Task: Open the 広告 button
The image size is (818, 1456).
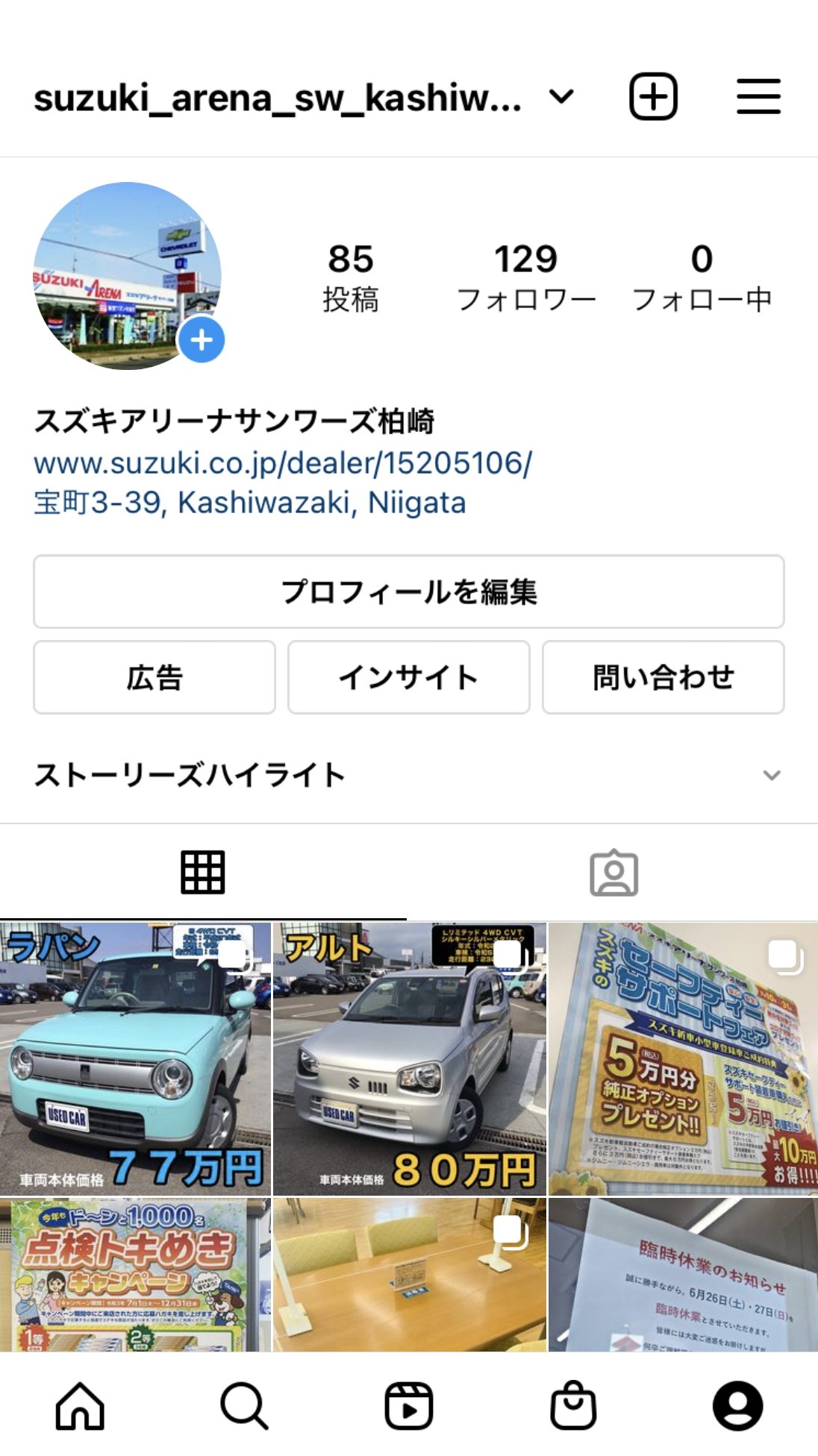Action: click(154, 677)
